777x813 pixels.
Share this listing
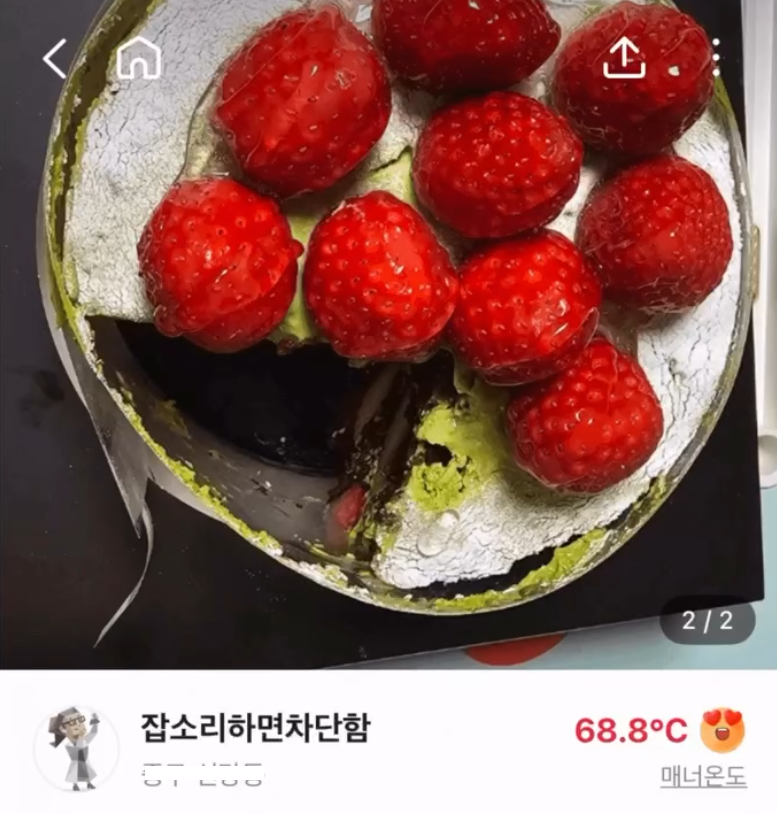pyautogui.click(x=624, y=59)
